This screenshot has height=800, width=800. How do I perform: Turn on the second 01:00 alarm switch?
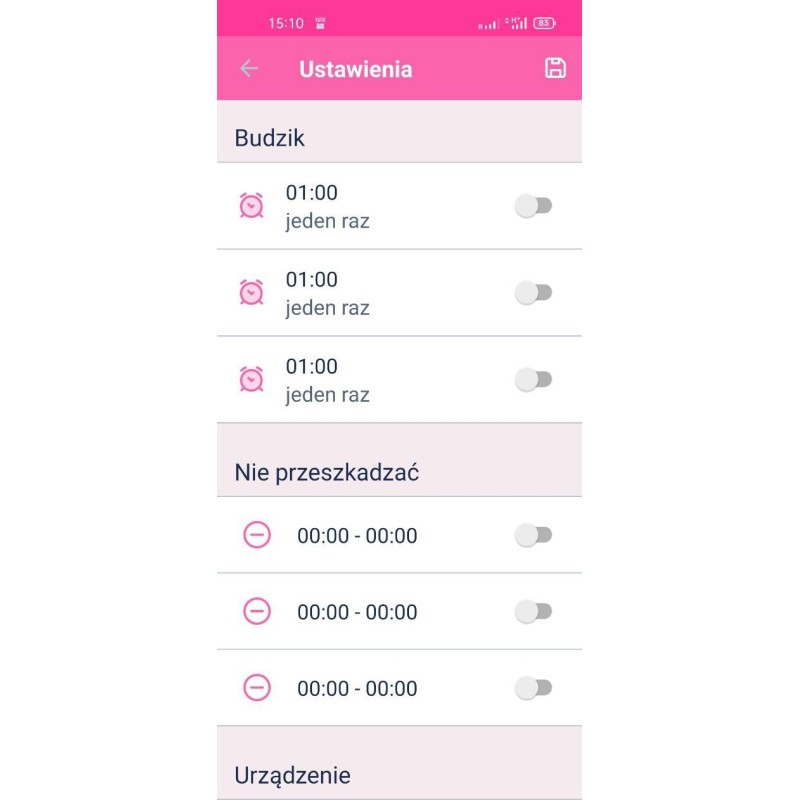[533, 293]
